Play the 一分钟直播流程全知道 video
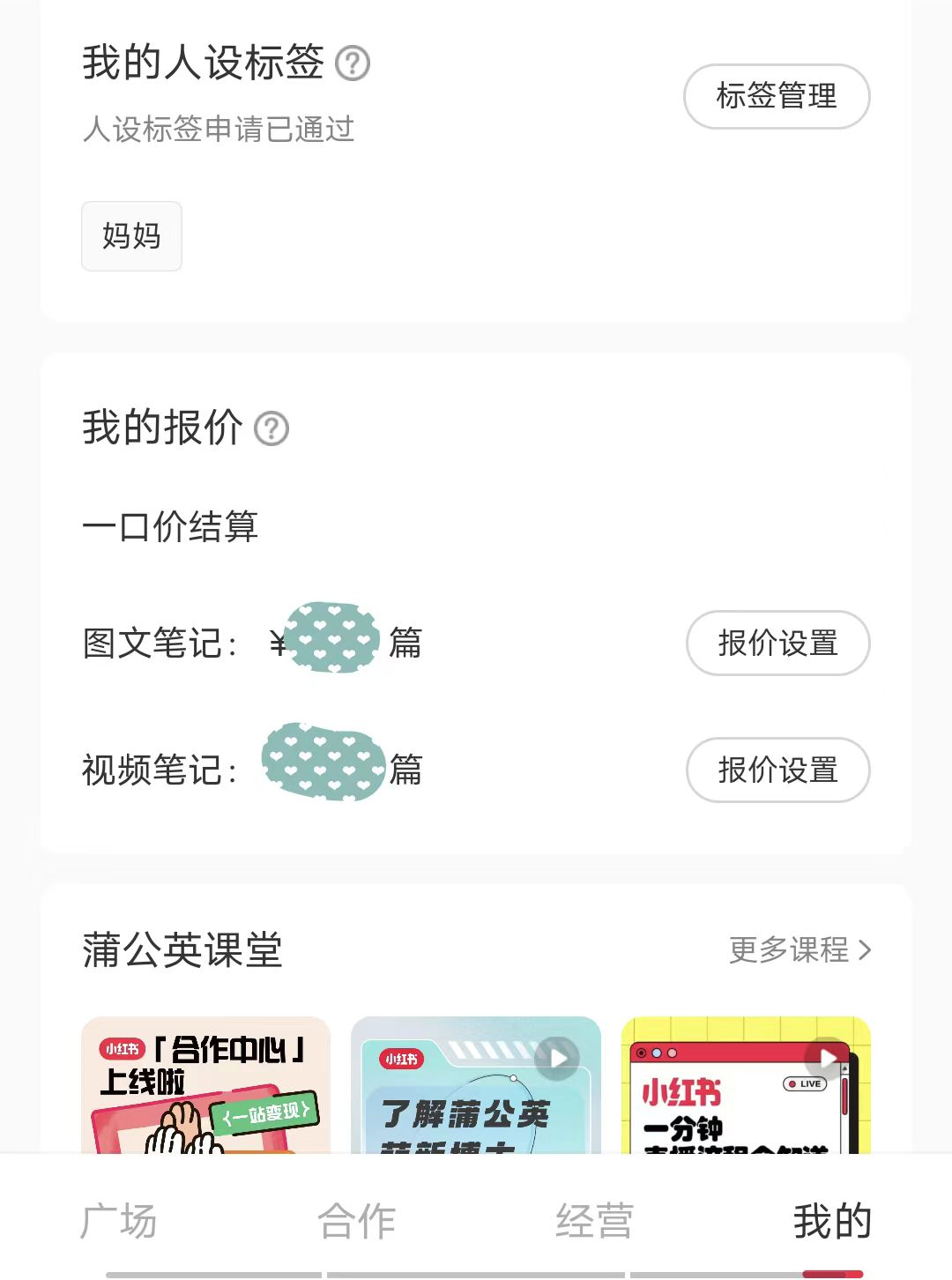 [x=827, y=1060]
